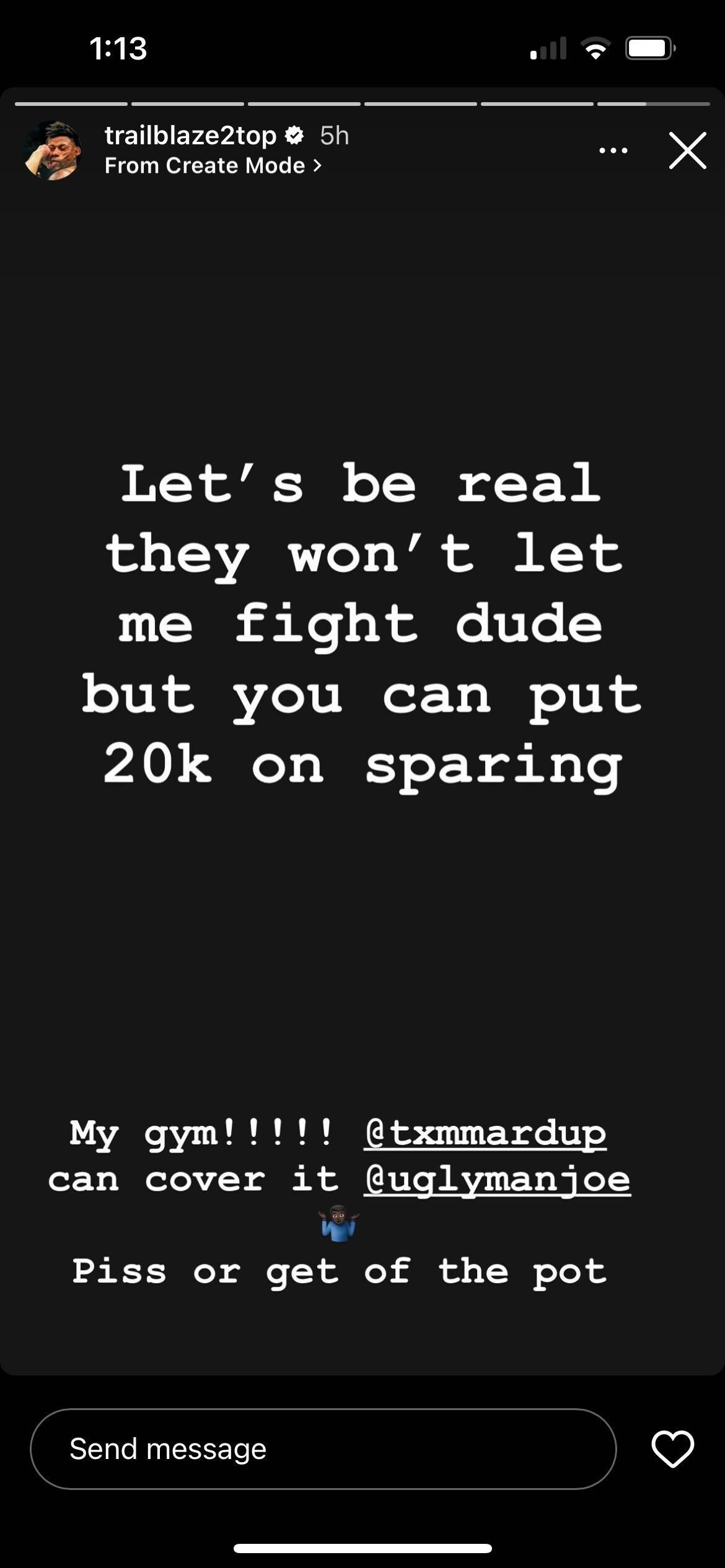
Task: Focus the Send message field
Action: 323,1449
